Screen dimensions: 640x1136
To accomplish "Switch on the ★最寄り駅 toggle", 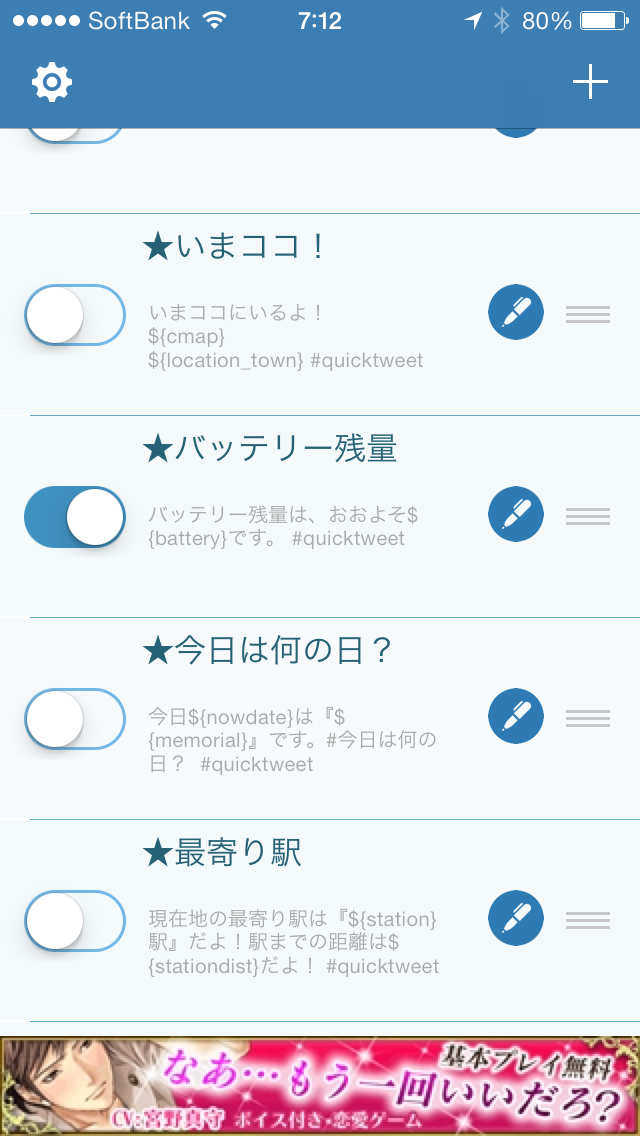I will point(75,921).
